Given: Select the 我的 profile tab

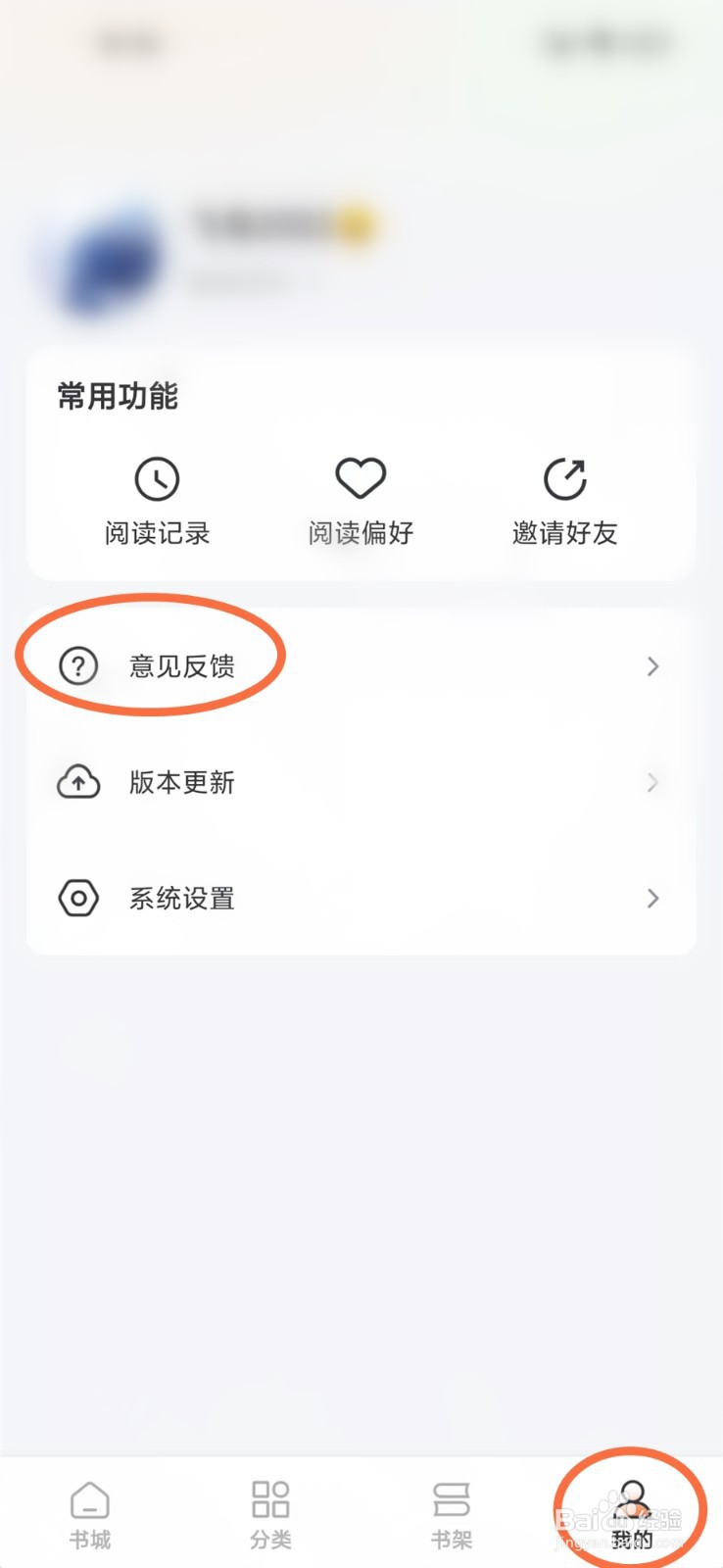Looking at the screenshot, I should (632, 1514).
